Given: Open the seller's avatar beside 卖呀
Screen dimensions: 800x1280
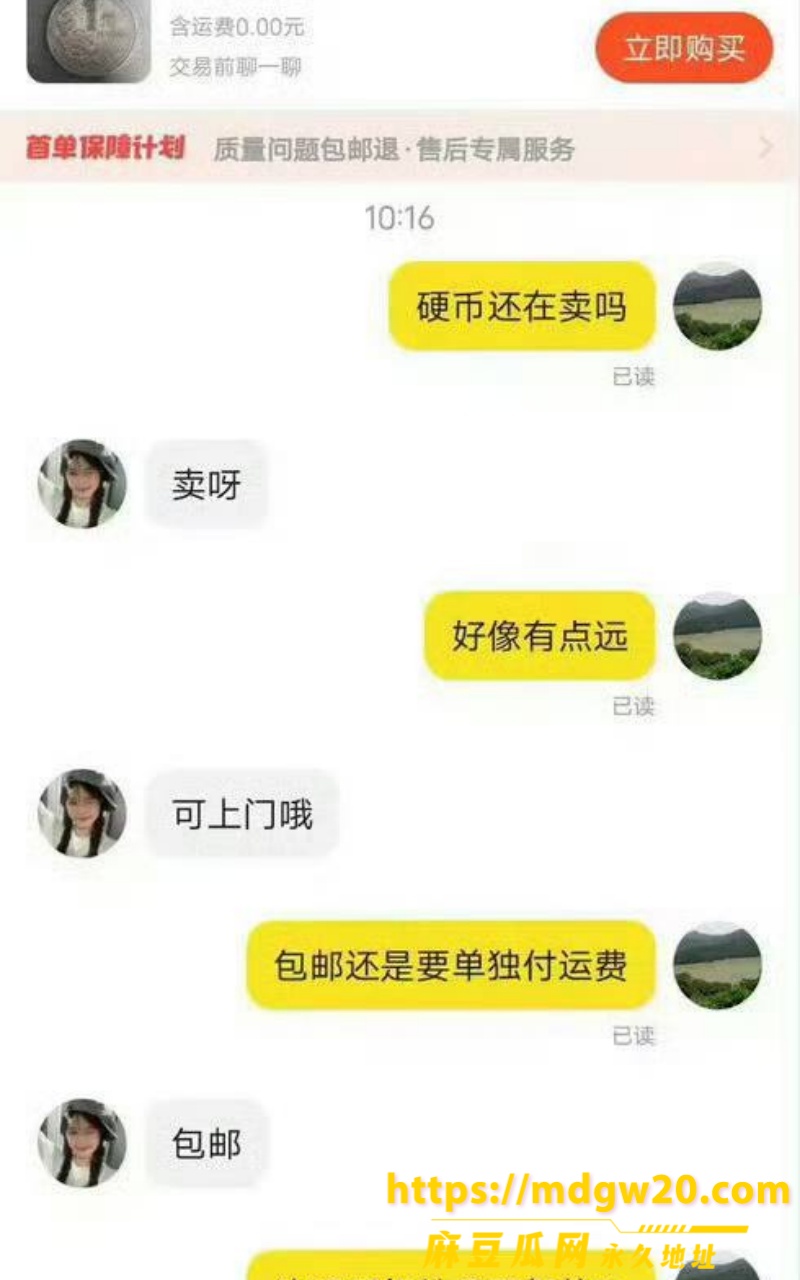Looking at the screenshot, I should 82,484.
